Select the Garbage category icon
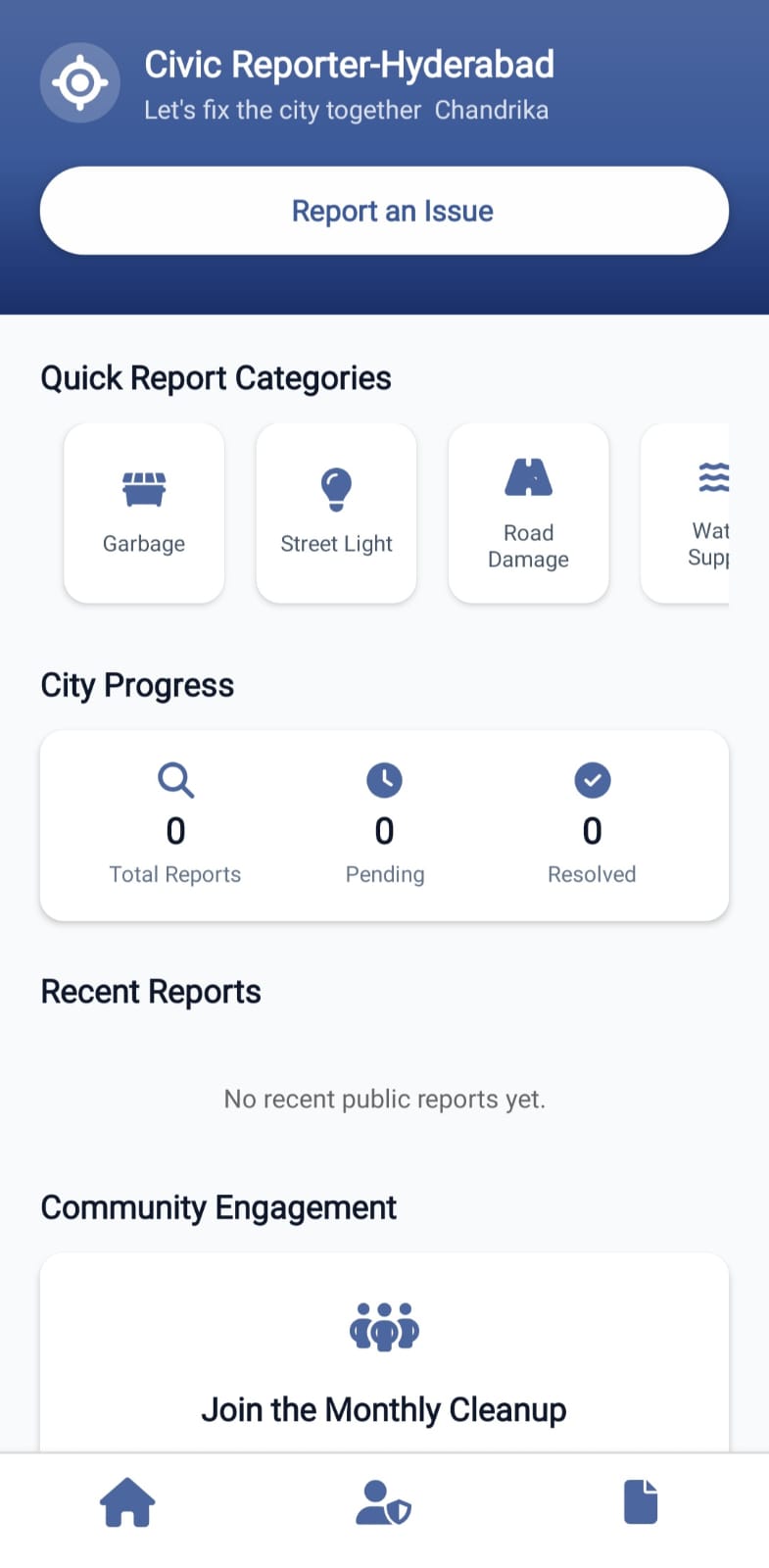The height and width of the screenshot is (1568, 769). pos(143,487)
